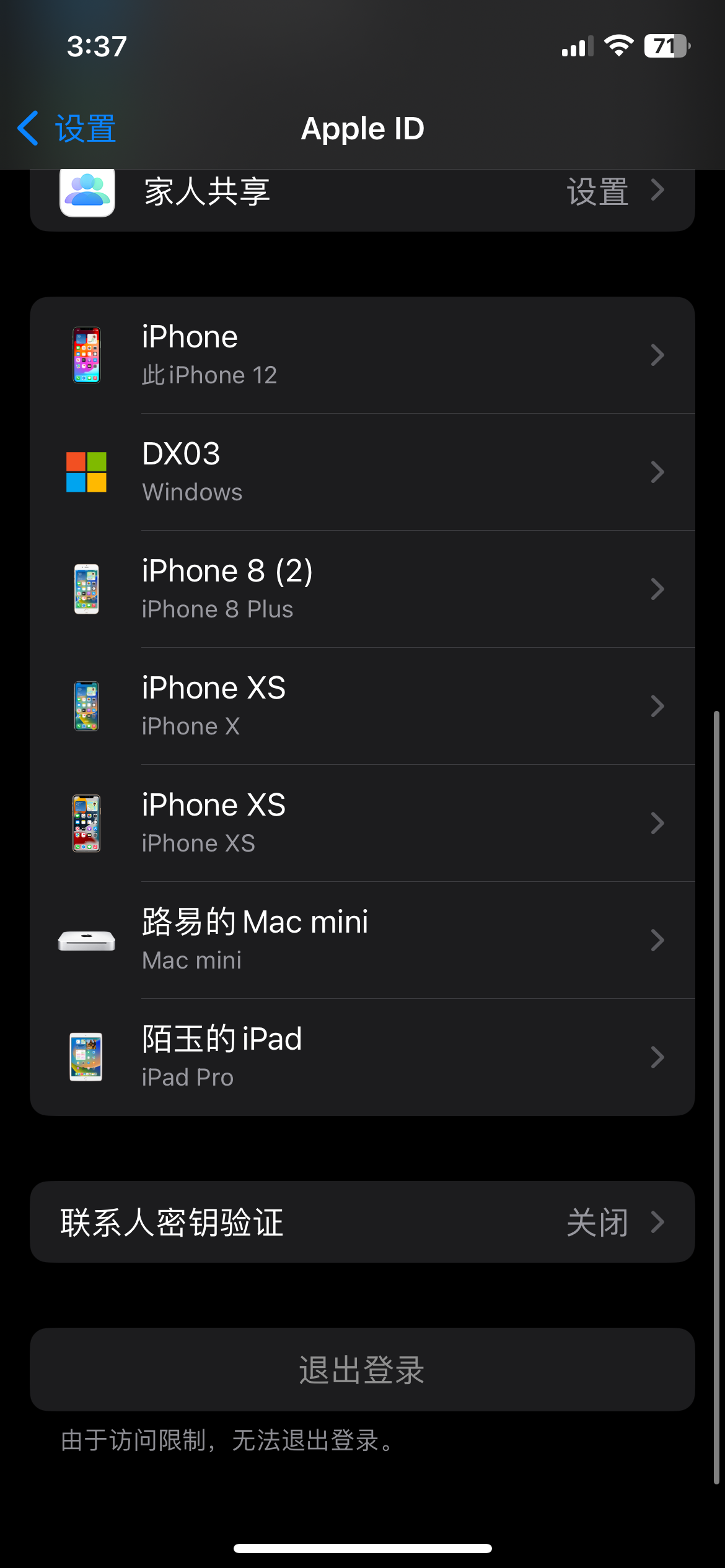This screenshot has height=1568, width=725.
Task: Go back to 设置
Action: (67, 129)
